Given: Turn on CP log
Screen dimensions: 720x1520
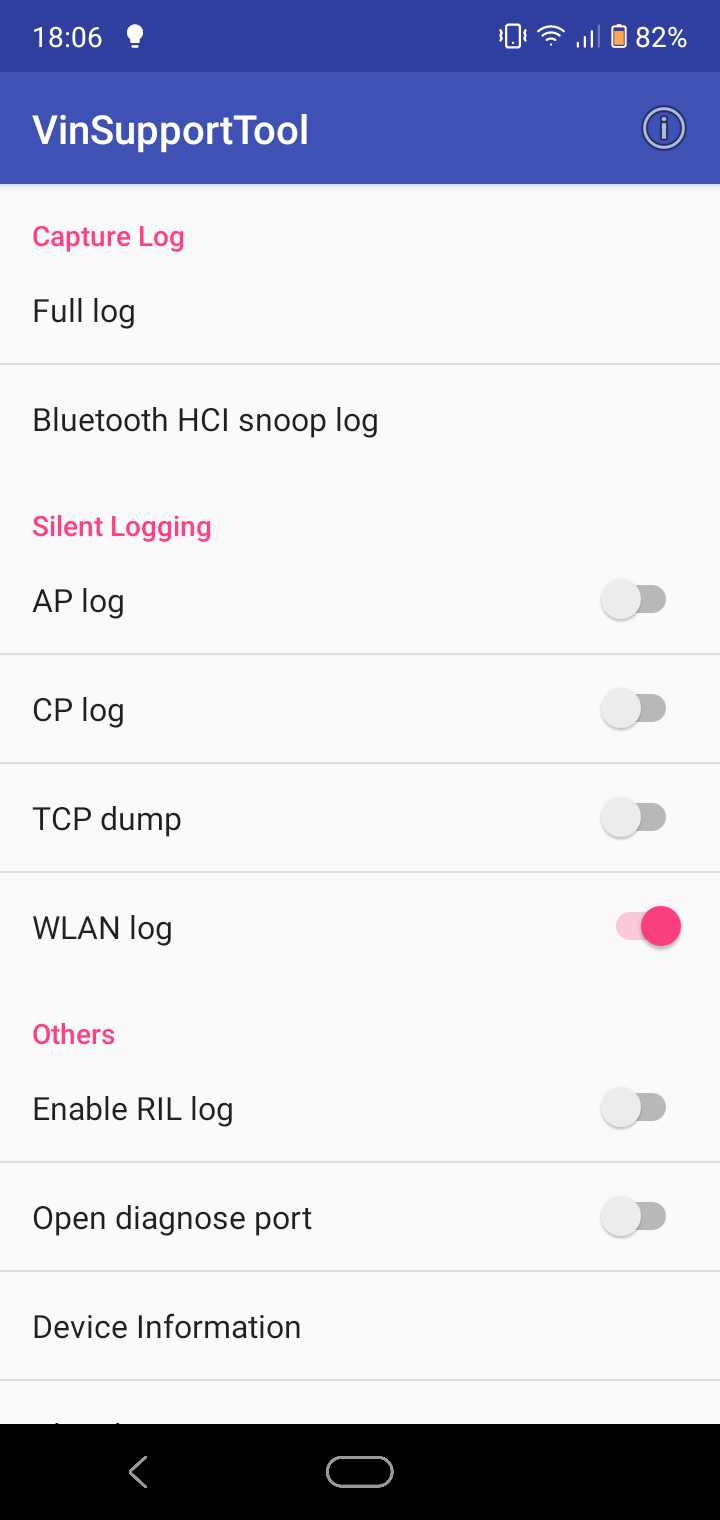Looking at the screenshot, I should point(634,709).
